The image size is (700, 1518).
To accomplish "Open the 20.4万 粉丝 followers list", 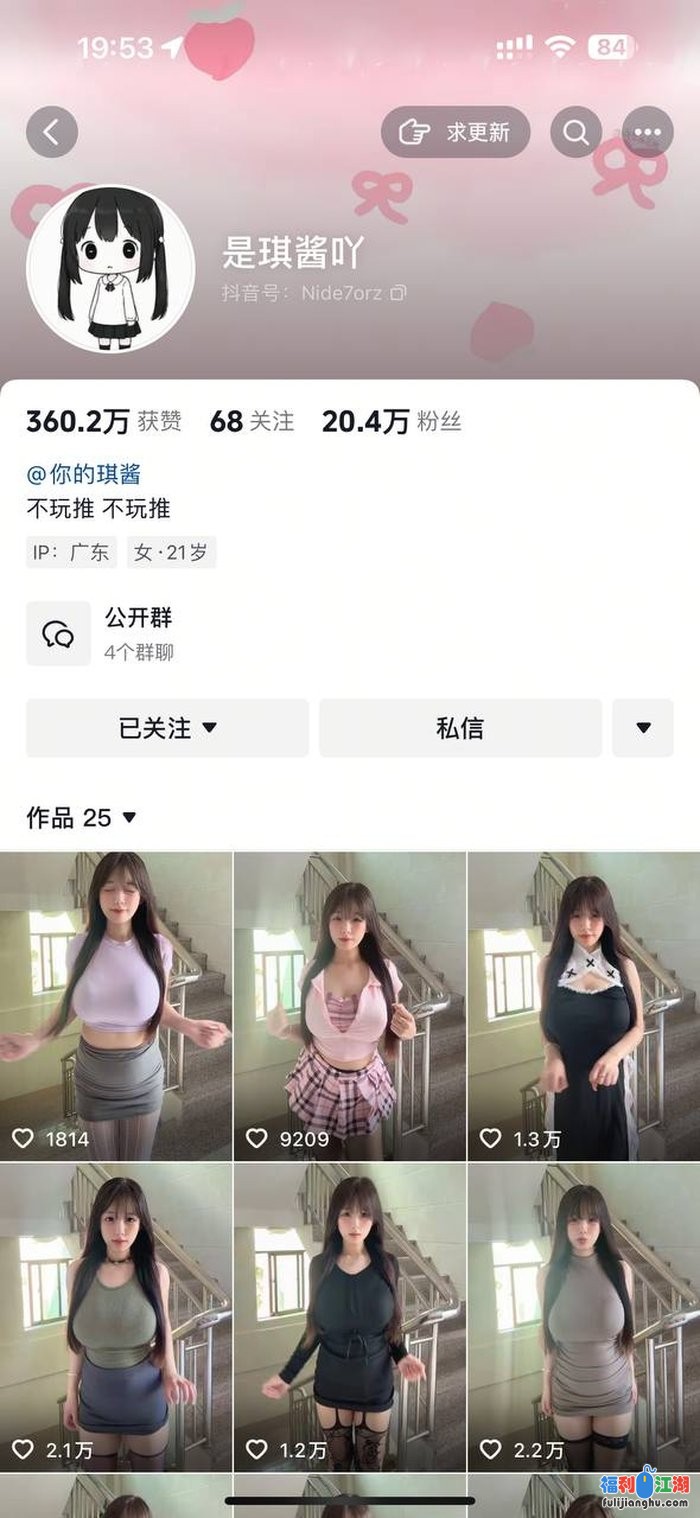I will (391, 422).
